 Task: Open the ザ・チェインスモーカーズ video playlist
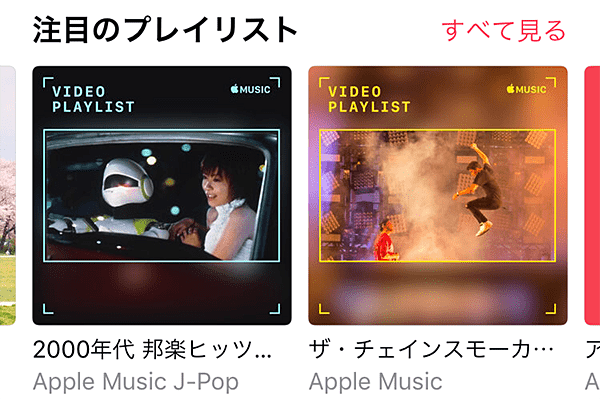pyautogui.click(x=438, y=196)
